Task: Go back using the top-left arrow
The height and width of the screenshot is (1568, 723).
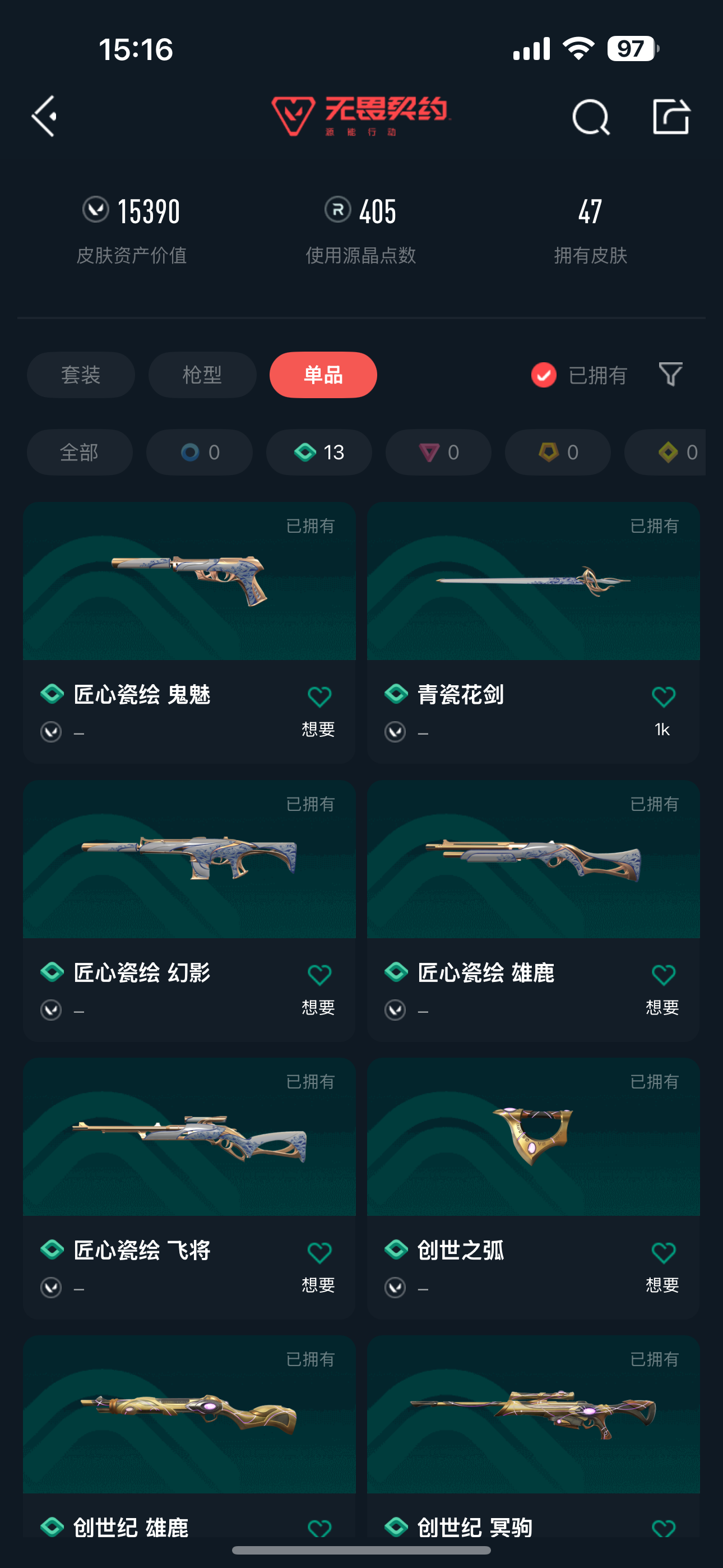Action: point(44,116)
